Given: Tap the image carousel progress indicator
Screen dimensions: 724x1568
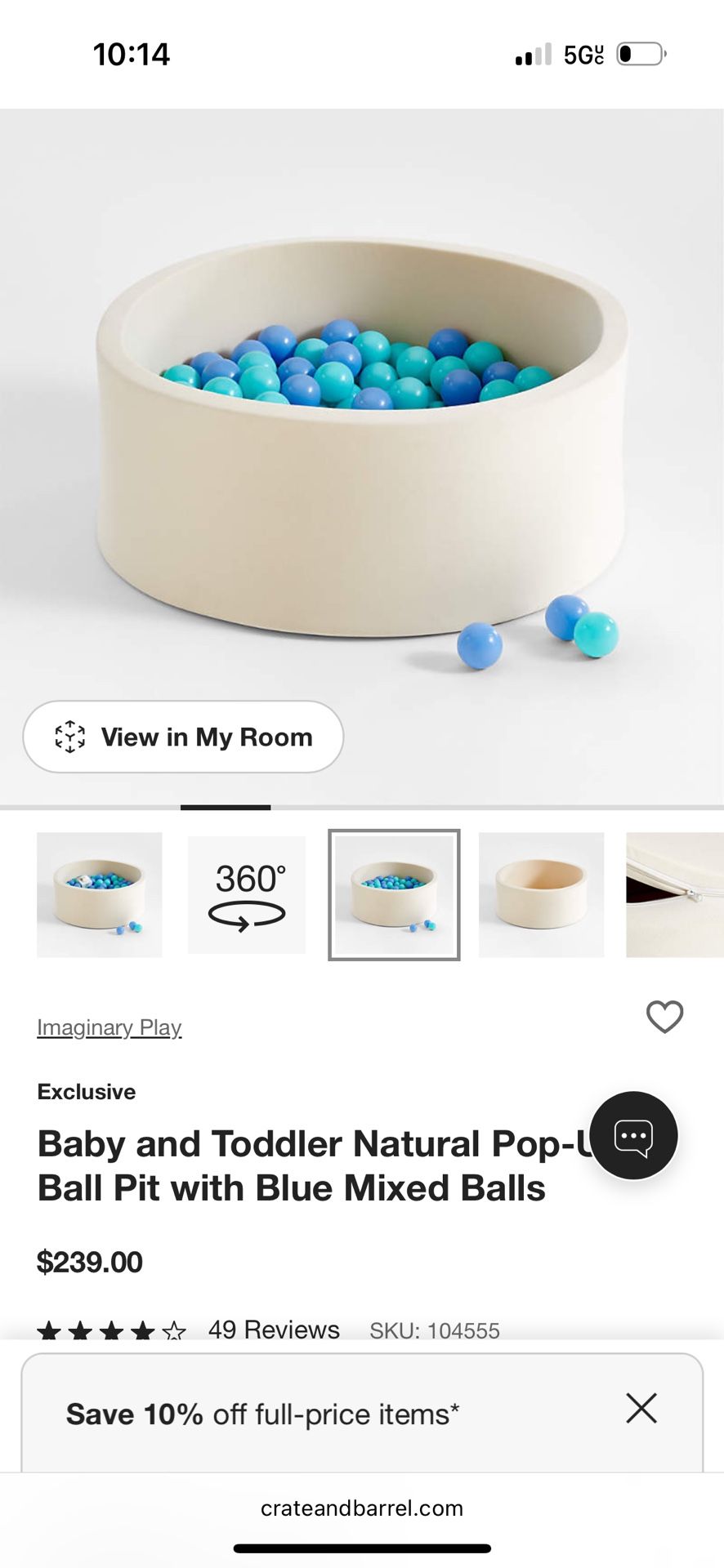Looking at the screenshot, I should 225,807.
